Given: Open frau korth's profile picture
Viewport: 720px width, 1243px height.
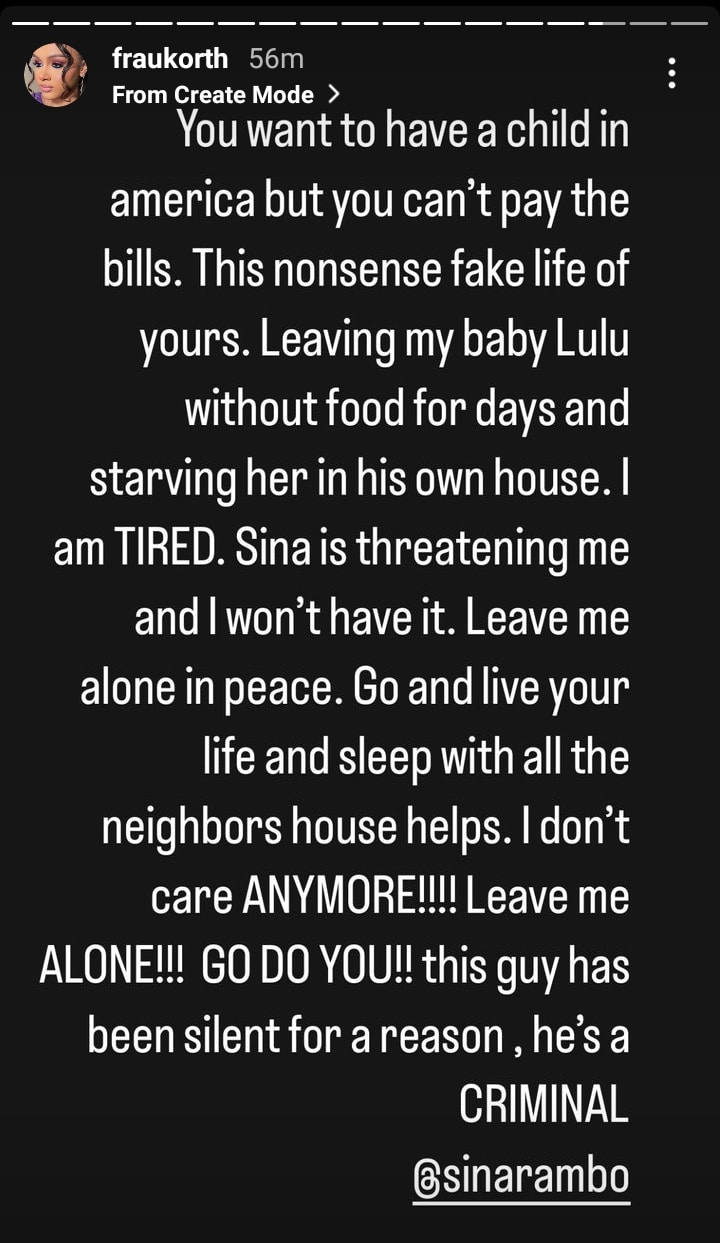Looking at the screenshot, I should pos(56,76).
